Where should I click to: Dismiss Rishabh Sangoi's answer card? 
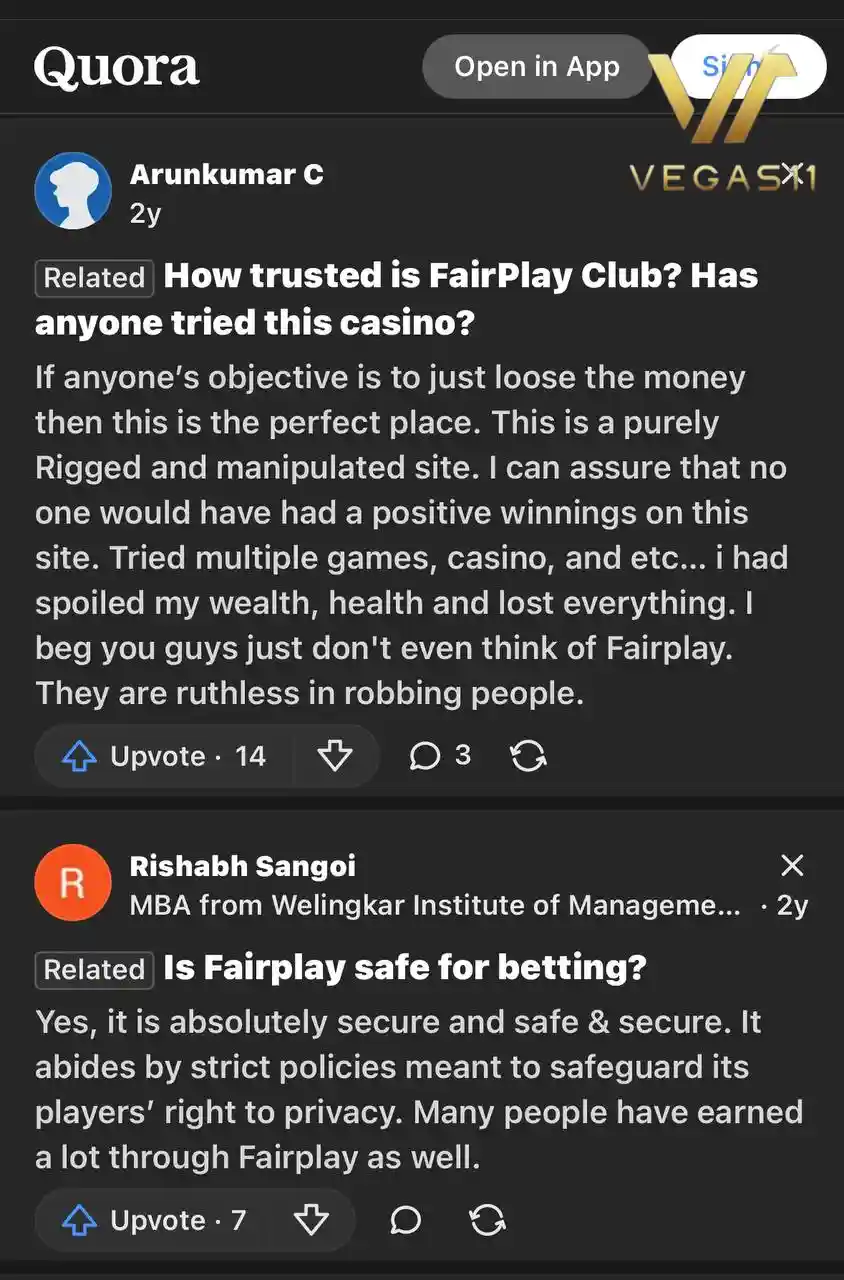click(791, 866)
